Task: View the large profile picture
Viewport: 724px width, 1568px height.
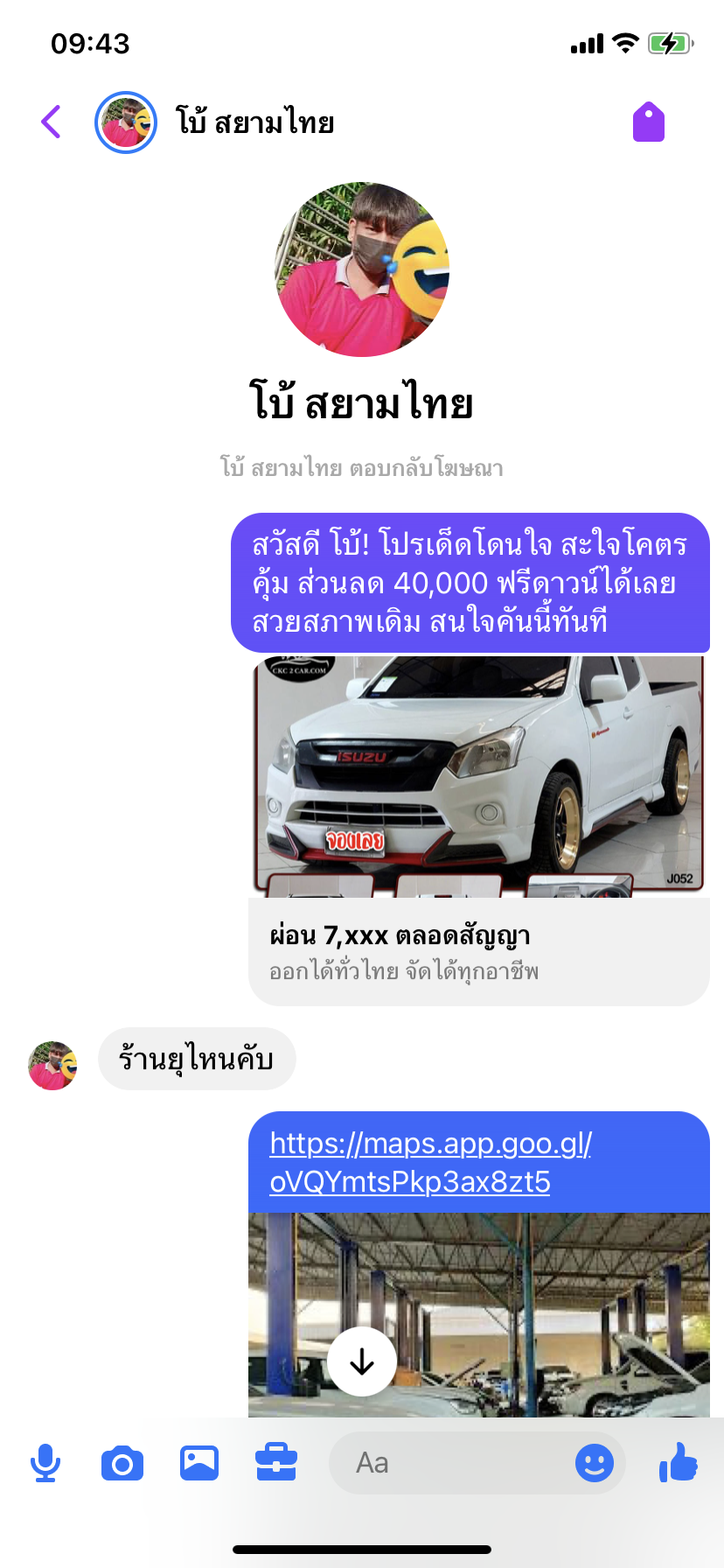Action: click(362, 269)
